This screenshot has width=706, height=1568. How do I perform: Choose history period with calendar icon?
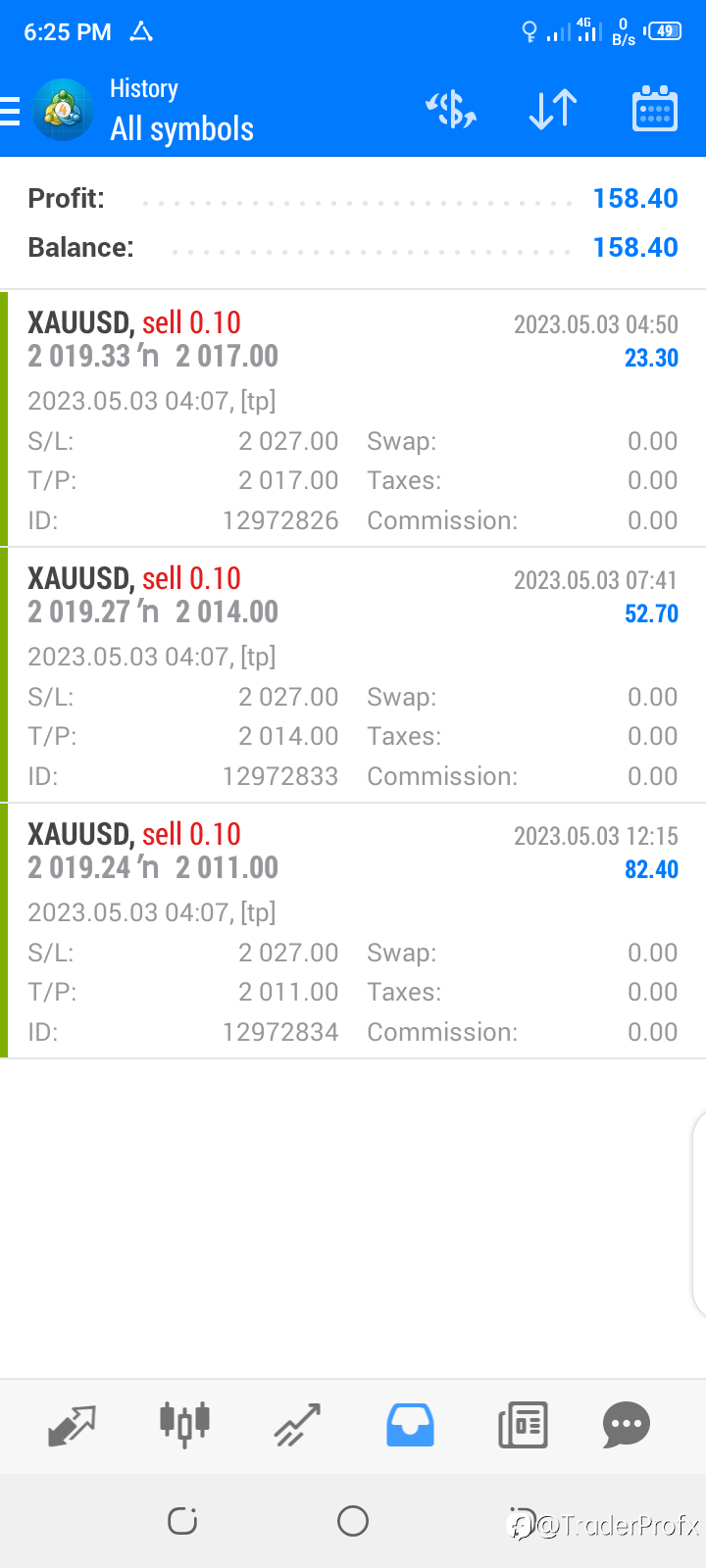pos(654,110)
